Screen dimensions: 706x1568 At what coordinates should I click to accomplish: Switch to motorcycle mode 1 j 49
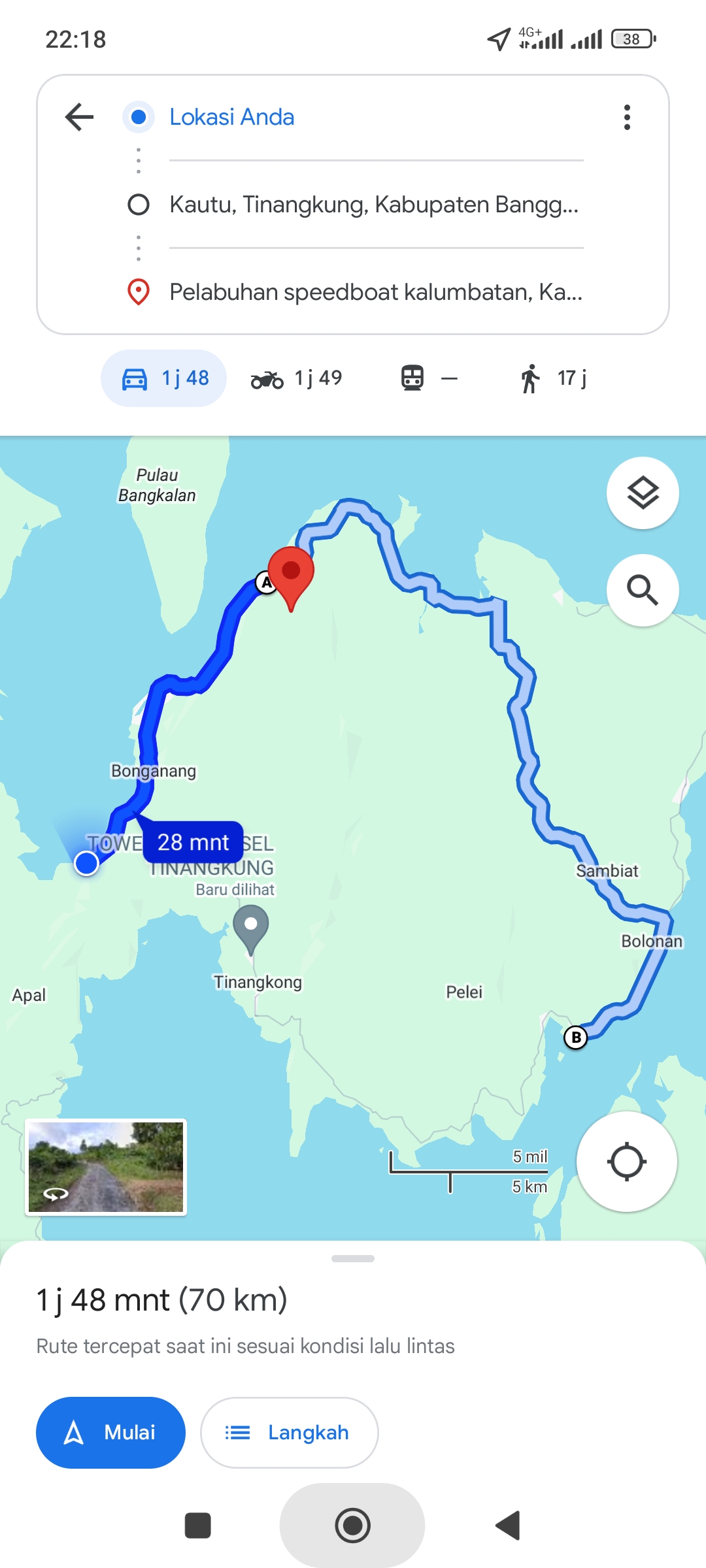pyautogui.click(x=296, y=378)
